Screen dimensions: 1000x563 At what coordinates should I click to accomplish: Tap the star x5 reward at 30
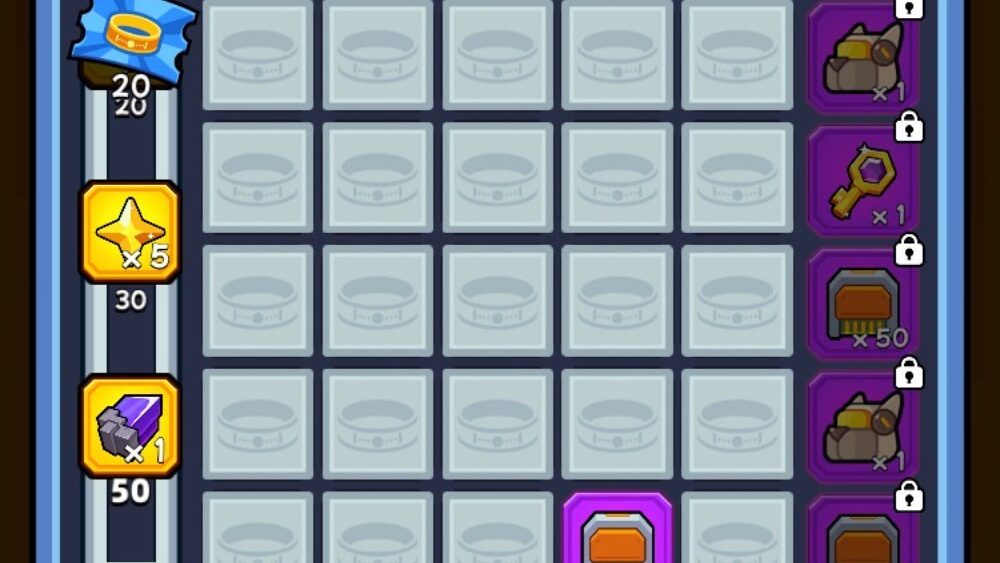[130, 232]
